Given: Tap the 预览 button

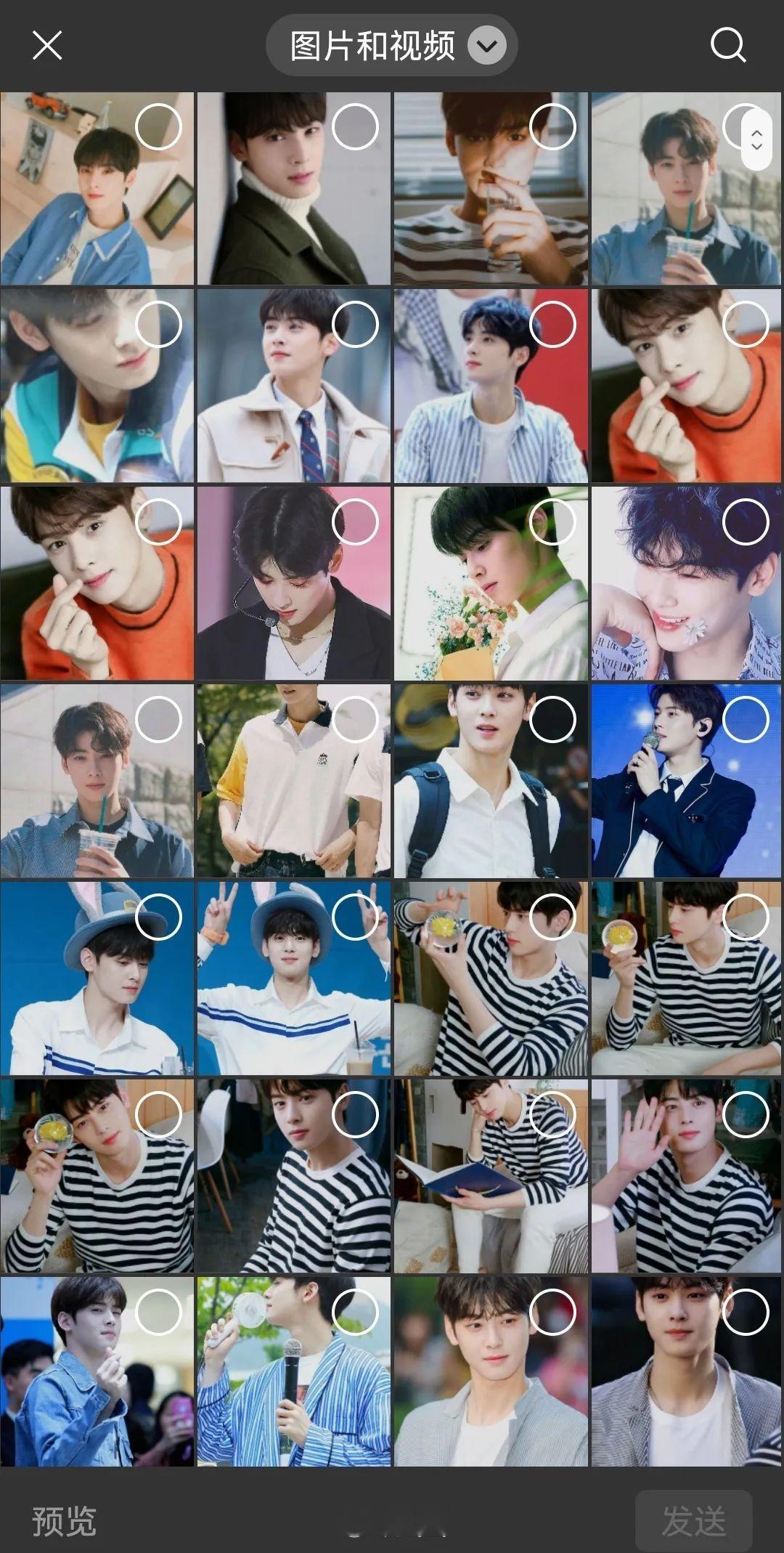Looking at the screenshot, I should click(64, 1520).
